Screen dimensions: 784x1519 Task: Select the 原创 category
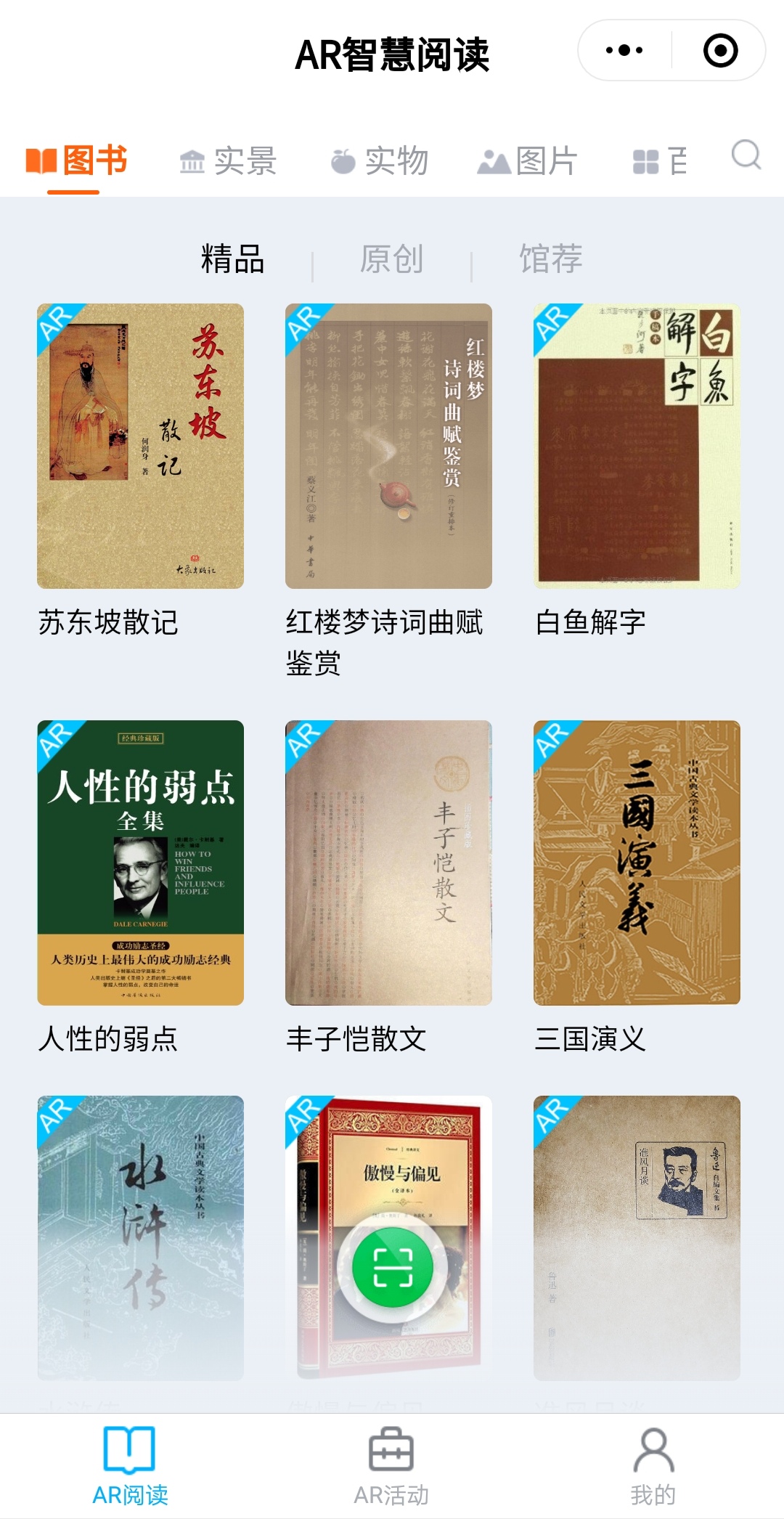point(392,259)
